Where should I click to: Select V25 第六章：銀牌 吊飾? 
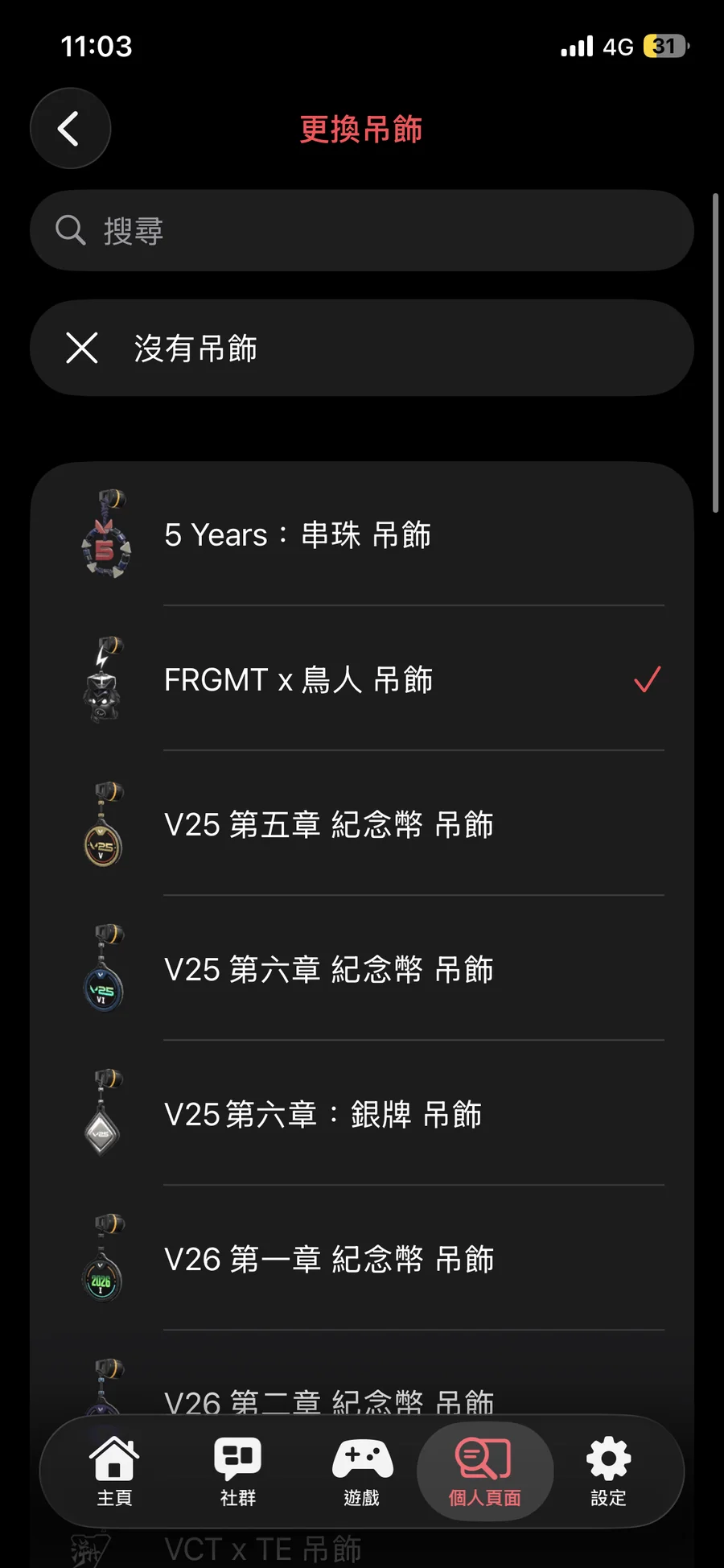362,1114
